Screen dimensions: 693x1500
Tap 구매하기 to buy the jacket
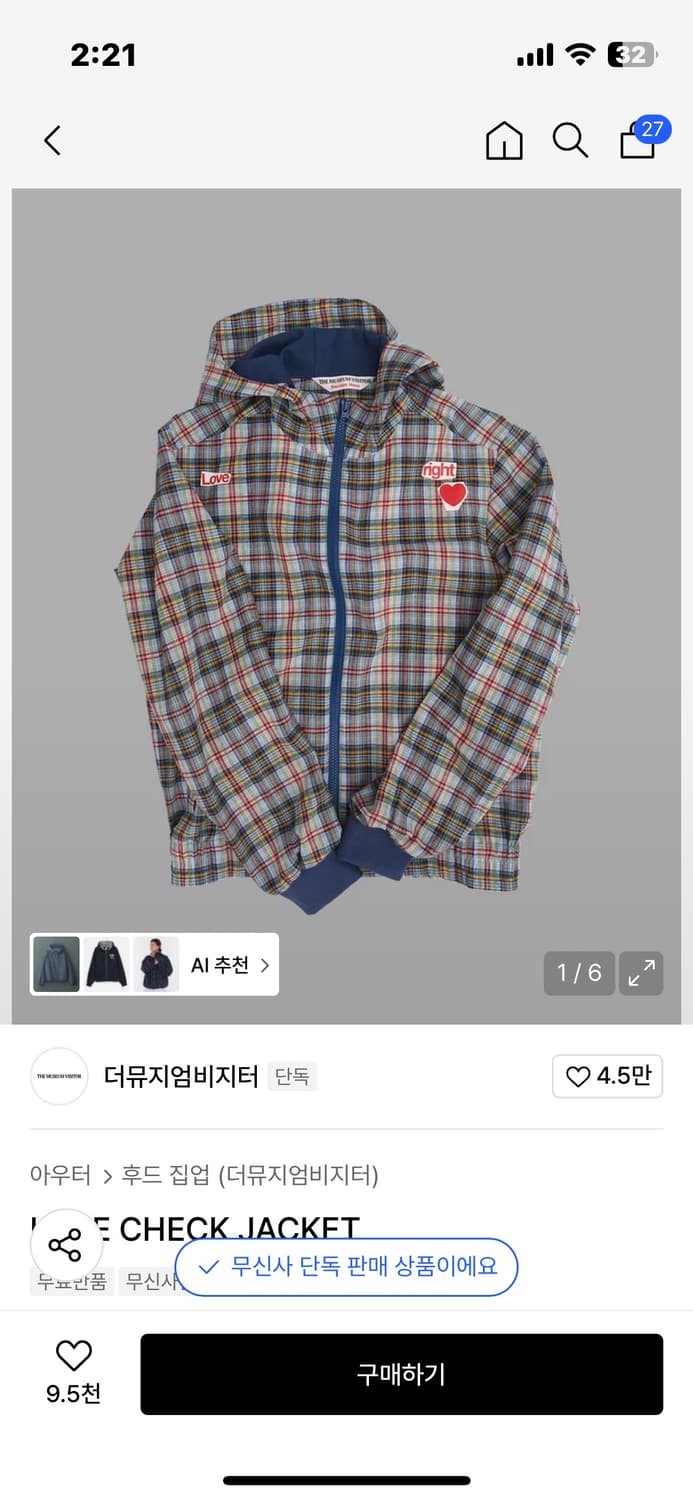(x=401, y=1374)
